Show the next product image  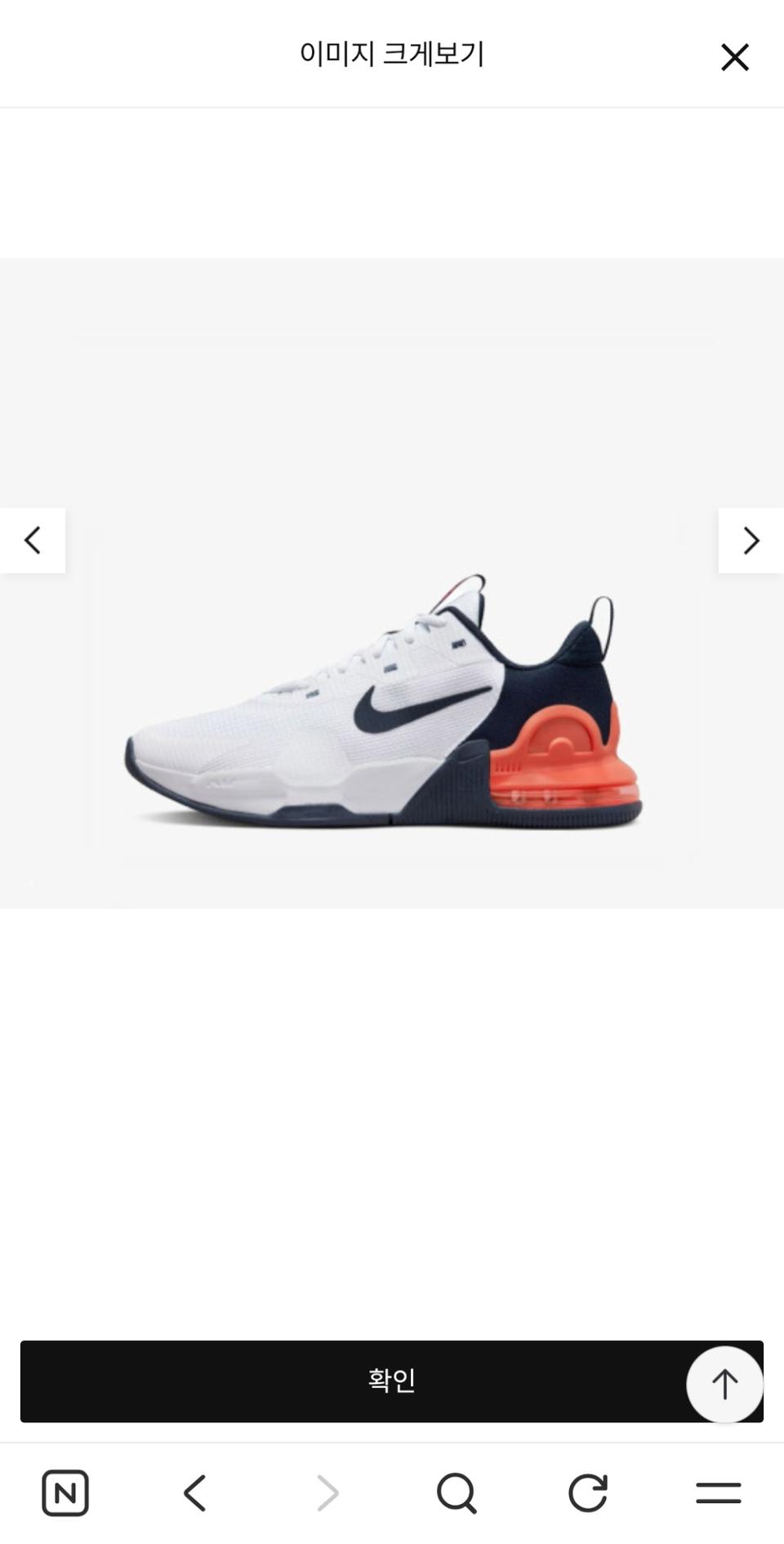click(x=751, y=540)
